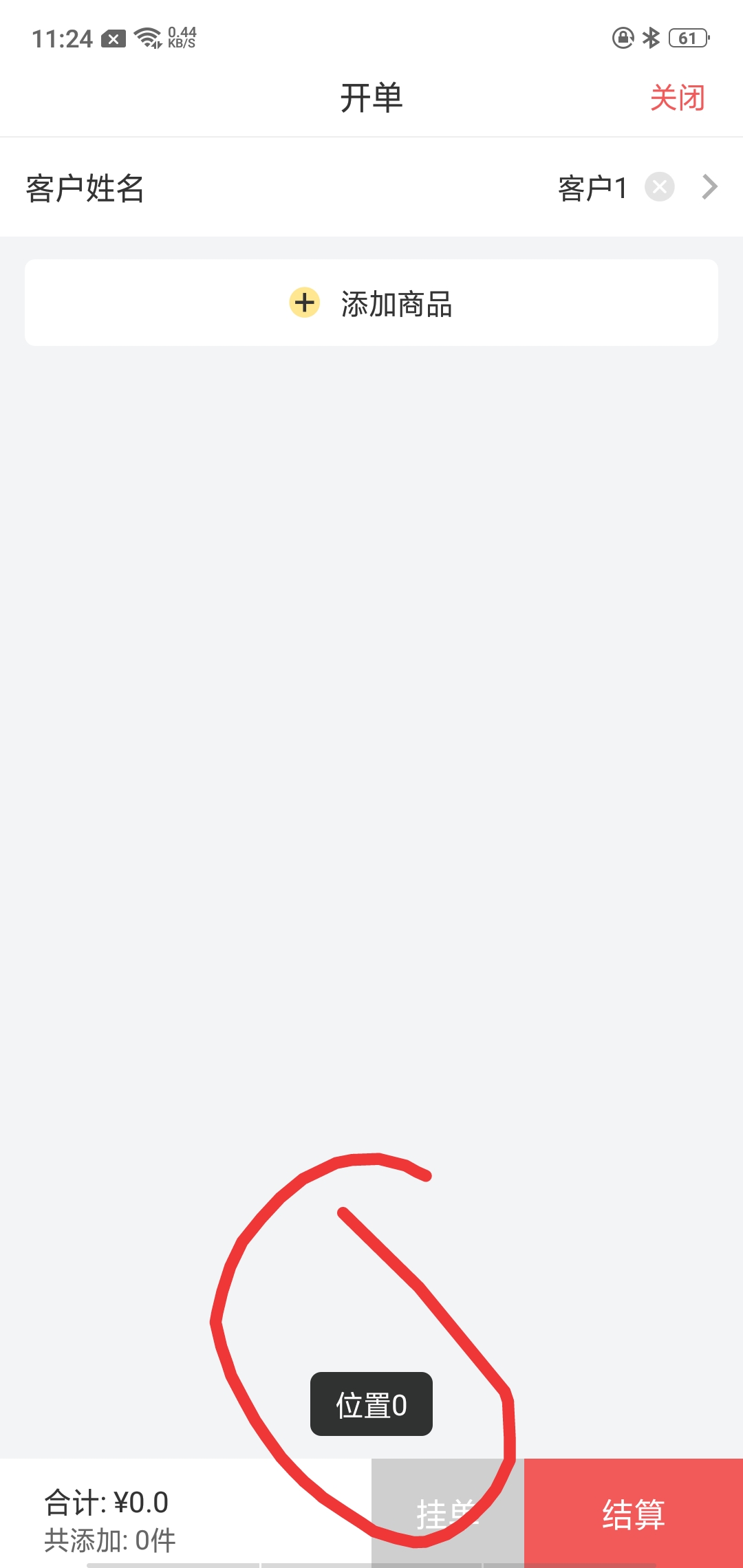Tap 结算 to check out

click(x=634, y=1514)
